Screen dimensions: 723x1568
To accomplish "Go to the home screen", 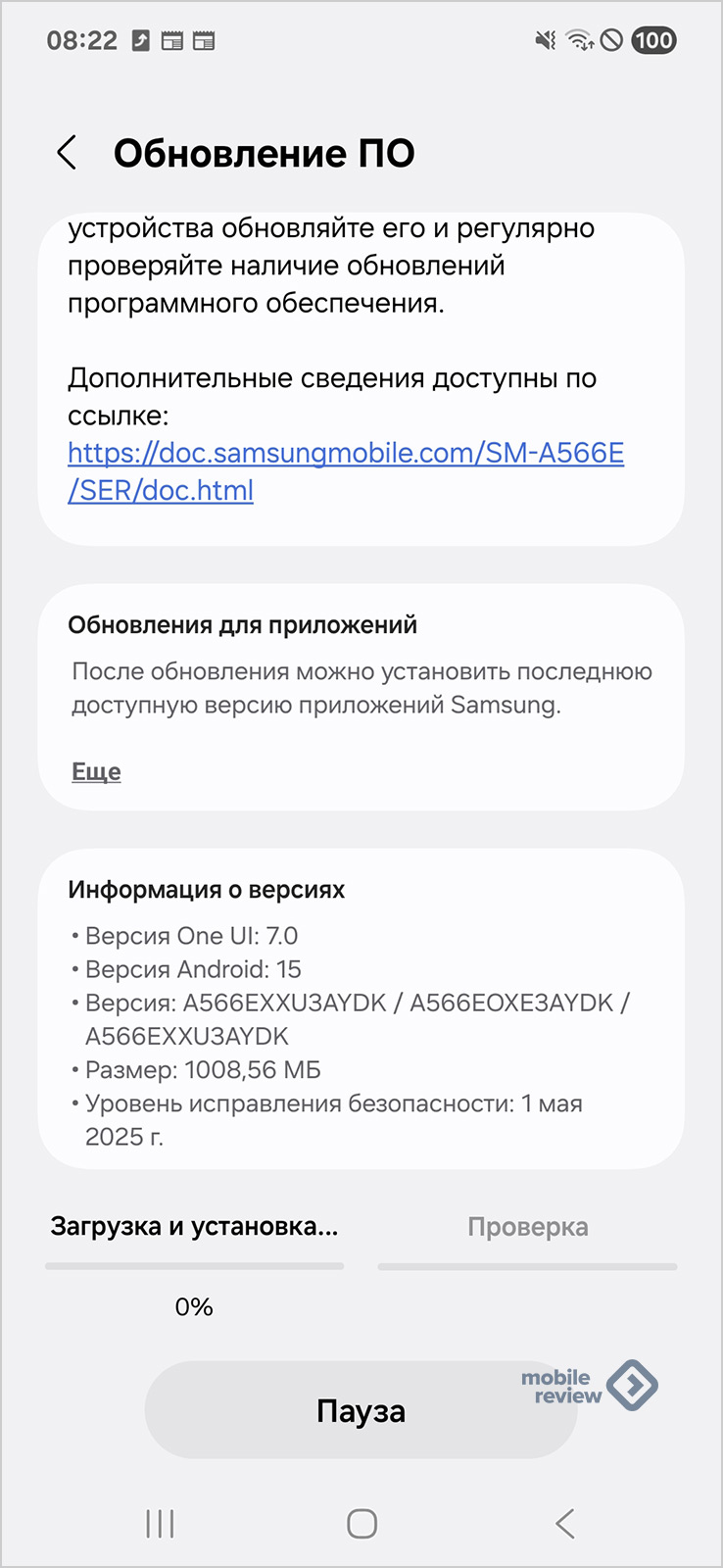I will pos(361,1524).
